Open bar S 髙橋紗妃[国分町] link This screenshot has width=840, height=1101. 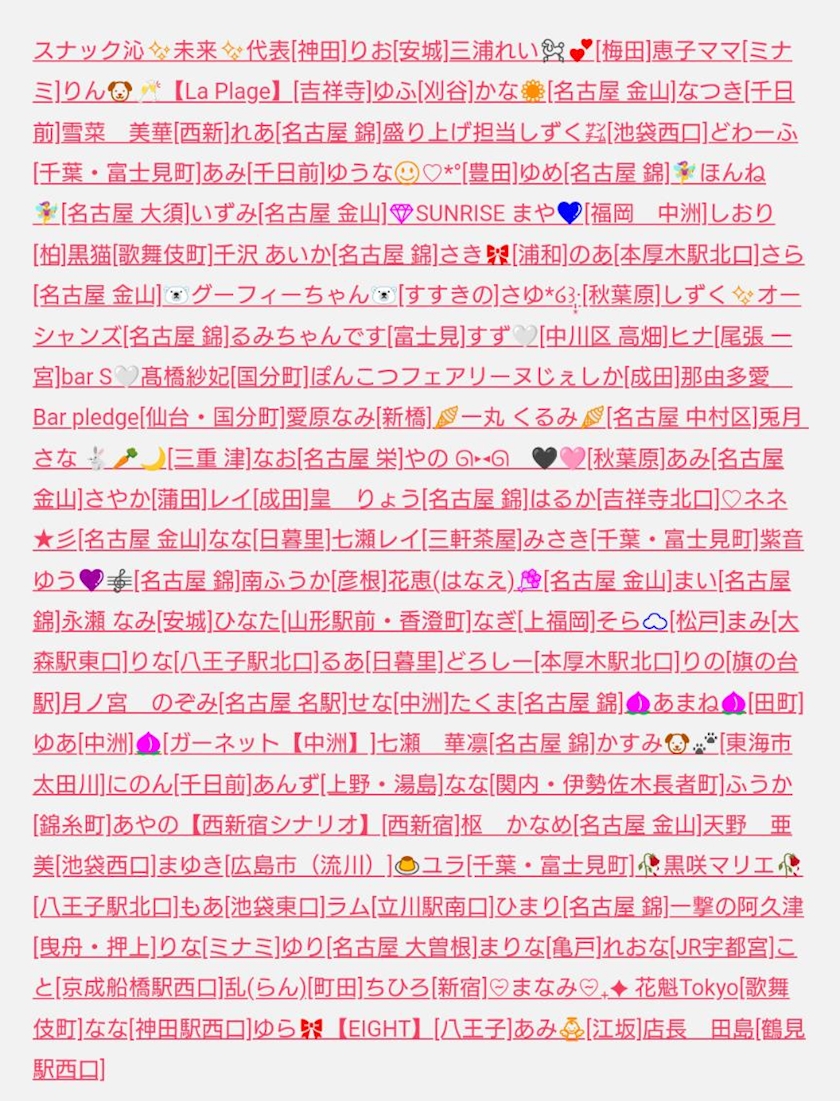185,376
